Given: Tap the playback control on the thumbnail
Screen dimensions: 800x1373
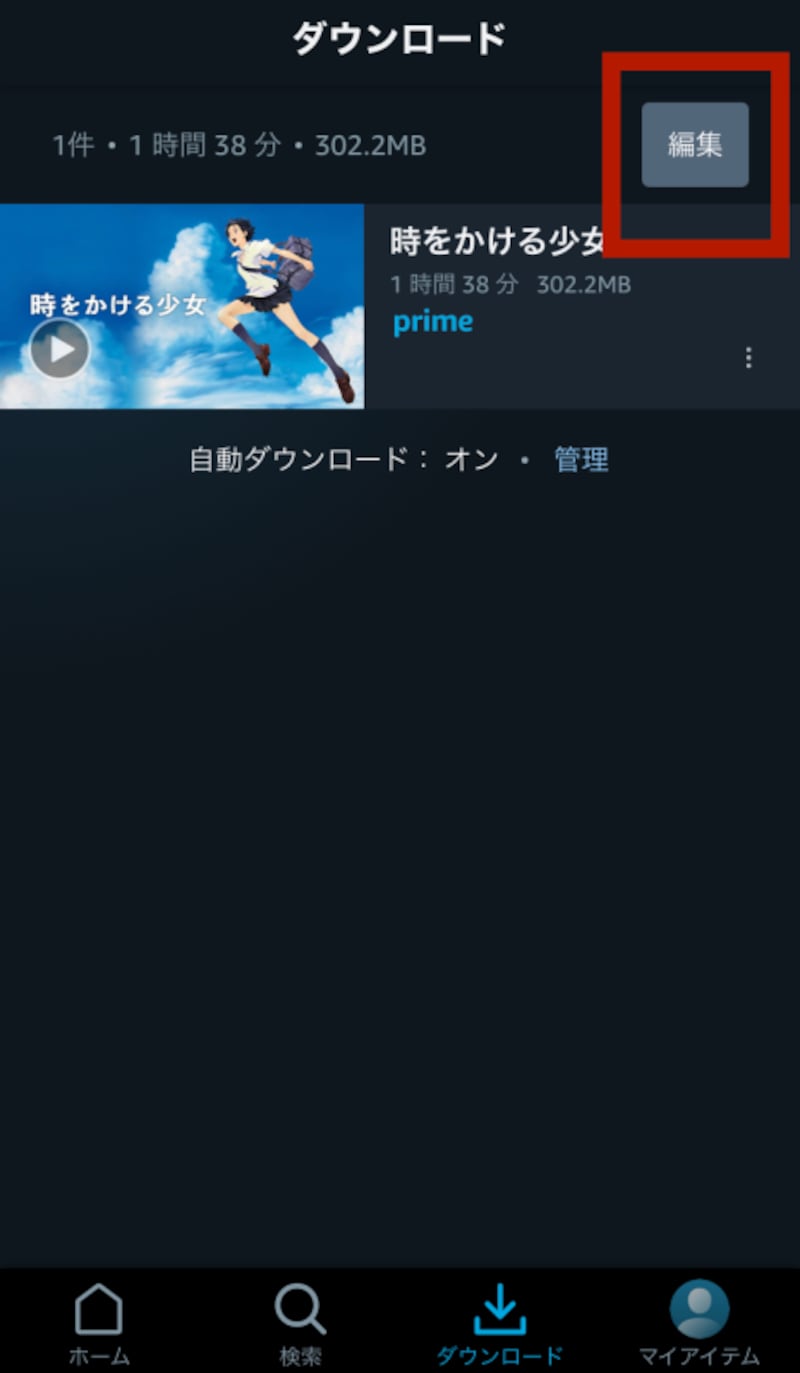Looking at the screenshot, I should (x=60, y=351).
